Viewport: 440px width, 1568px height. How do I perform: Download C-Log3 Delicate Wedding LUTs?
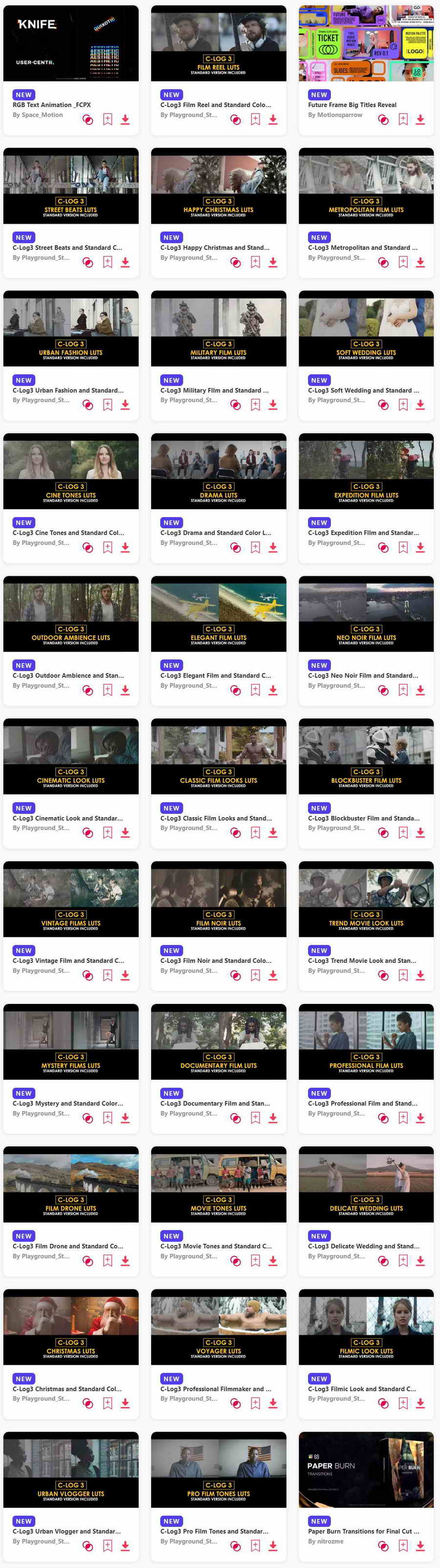(x=420, y=1261)
